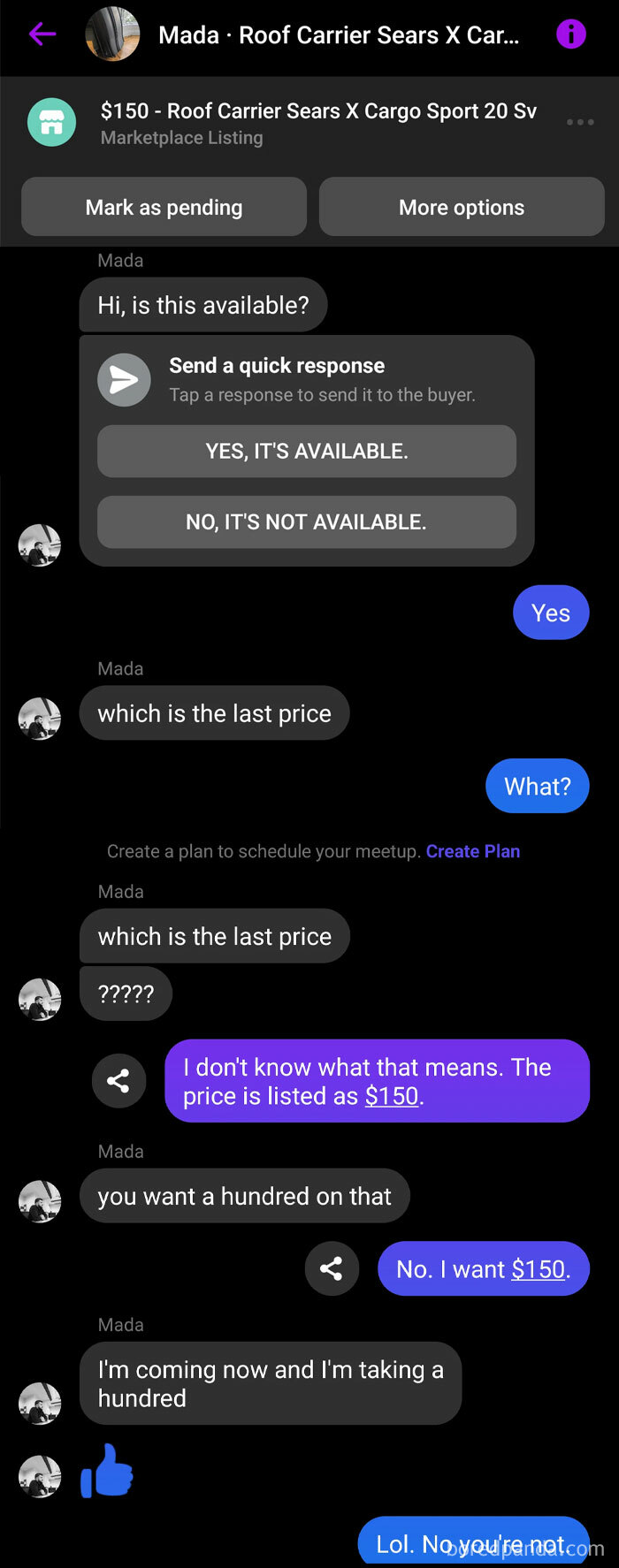Send quick reply NO, IT'S NOT AVAILABLE.
619x1568 pixels.
click(x=306, y=522)
